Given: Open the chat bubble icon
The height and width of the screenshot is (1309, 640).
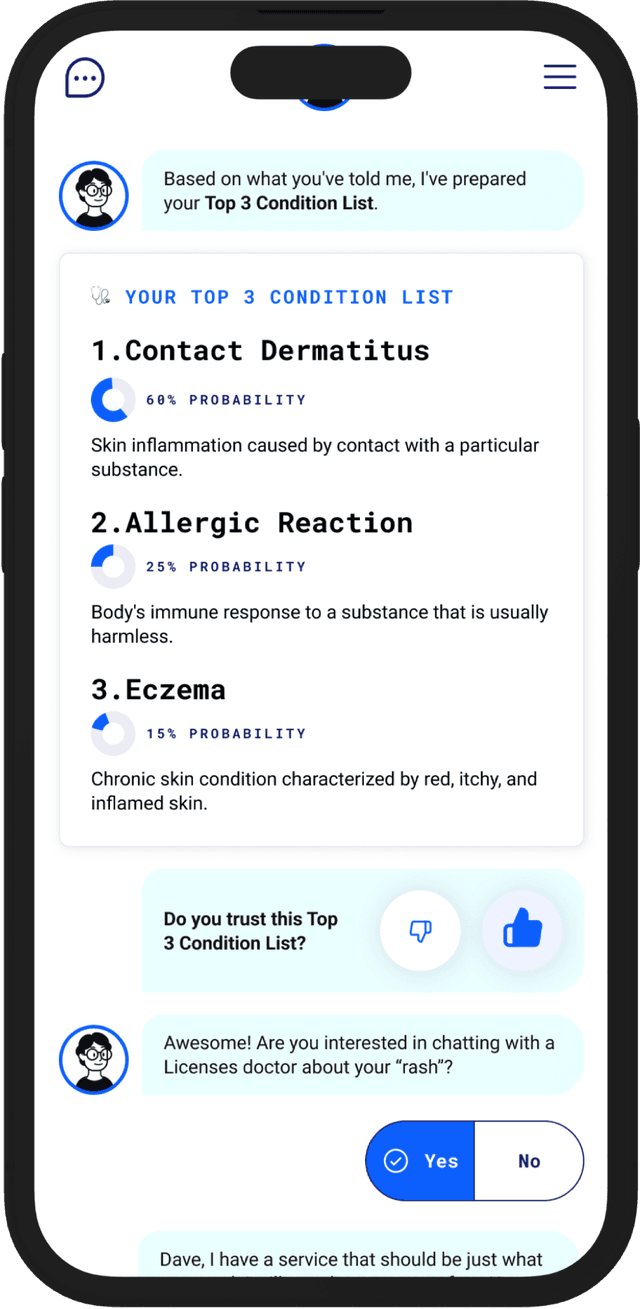Looking at the screenshot, I should click(85, 77).
